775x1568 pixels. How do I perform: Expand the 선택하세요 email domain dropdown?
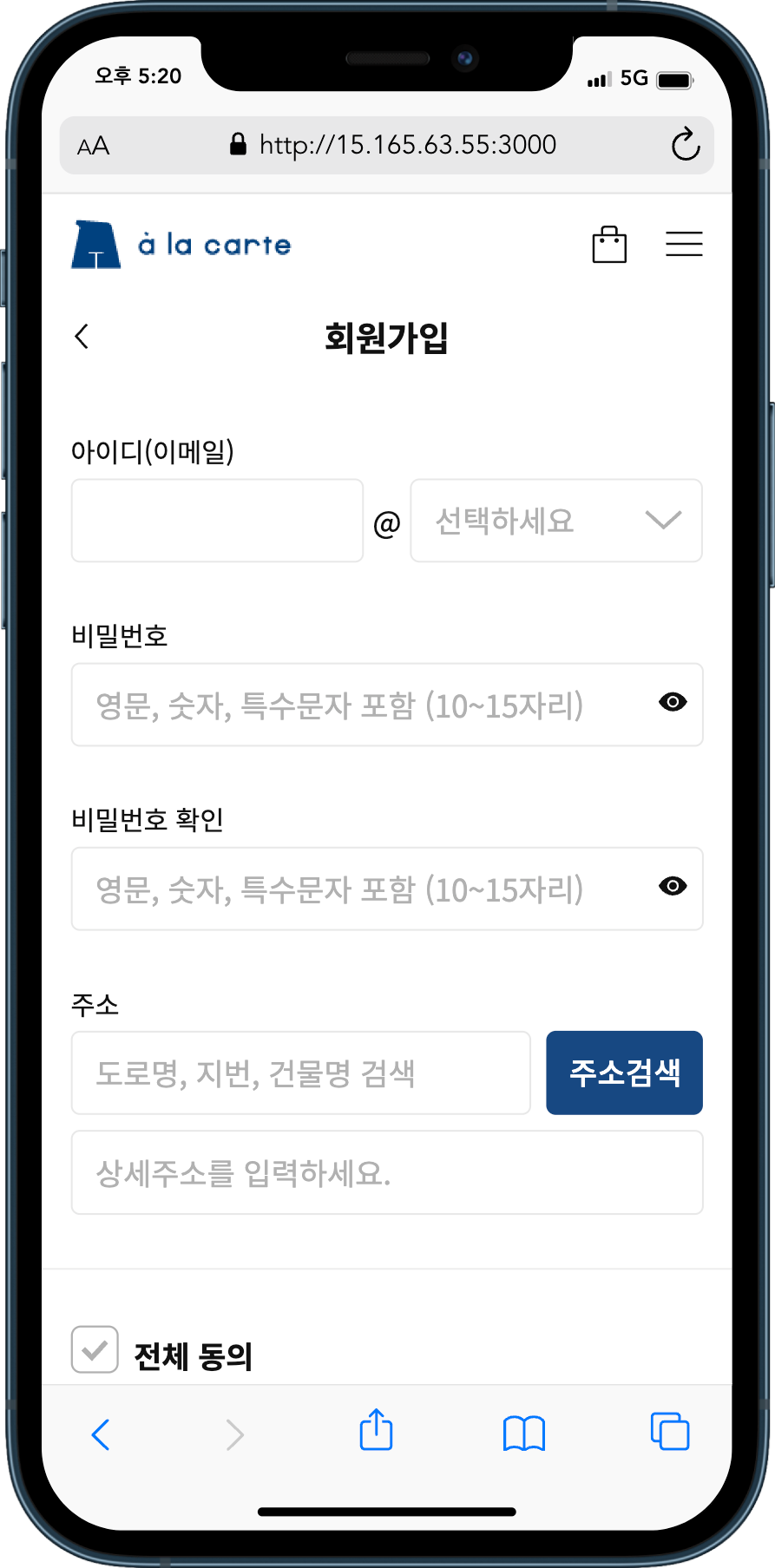coord(556,521)
